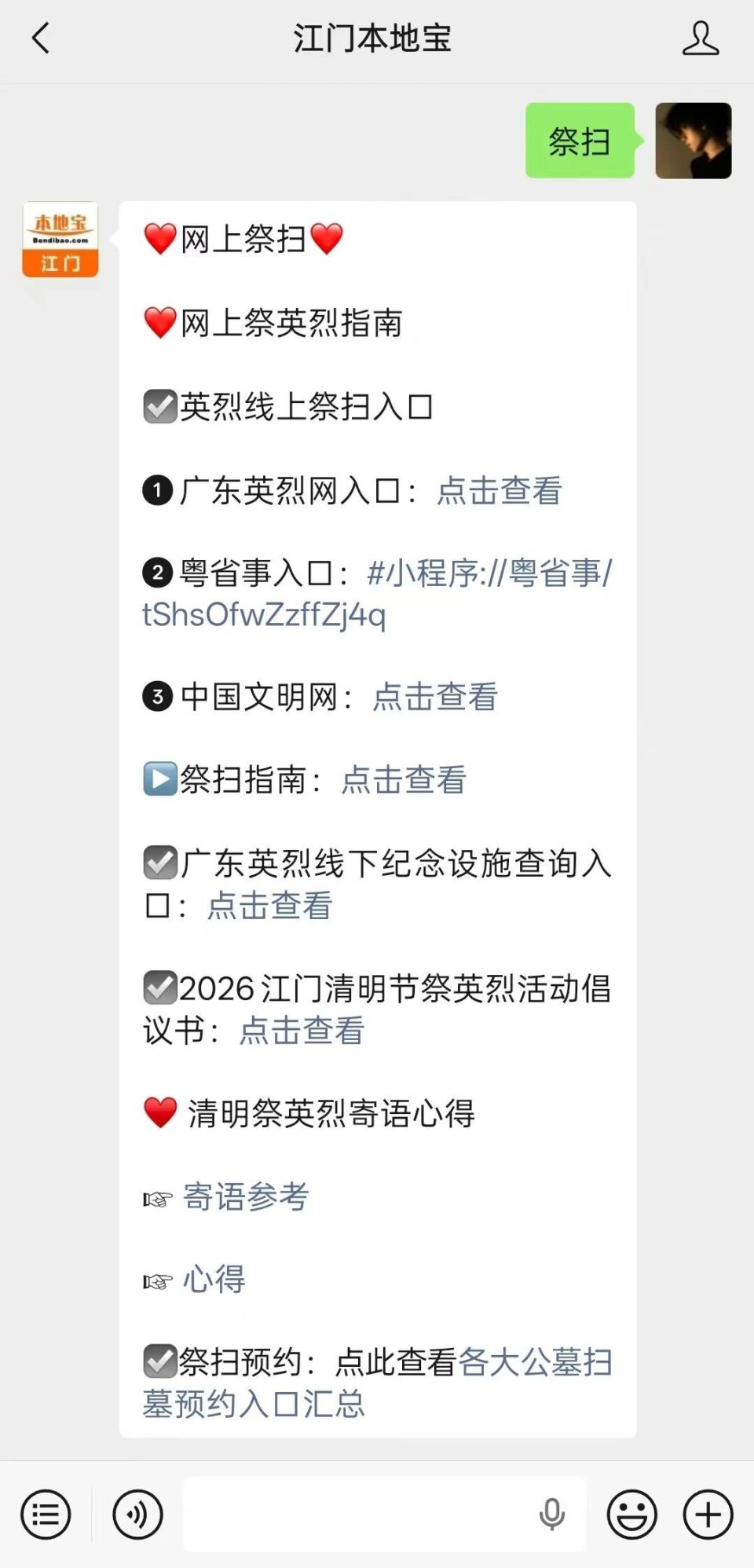754x1568 pixels.
Task: Tap the back arrow to leave chat
Action: (x=39, y=35)
